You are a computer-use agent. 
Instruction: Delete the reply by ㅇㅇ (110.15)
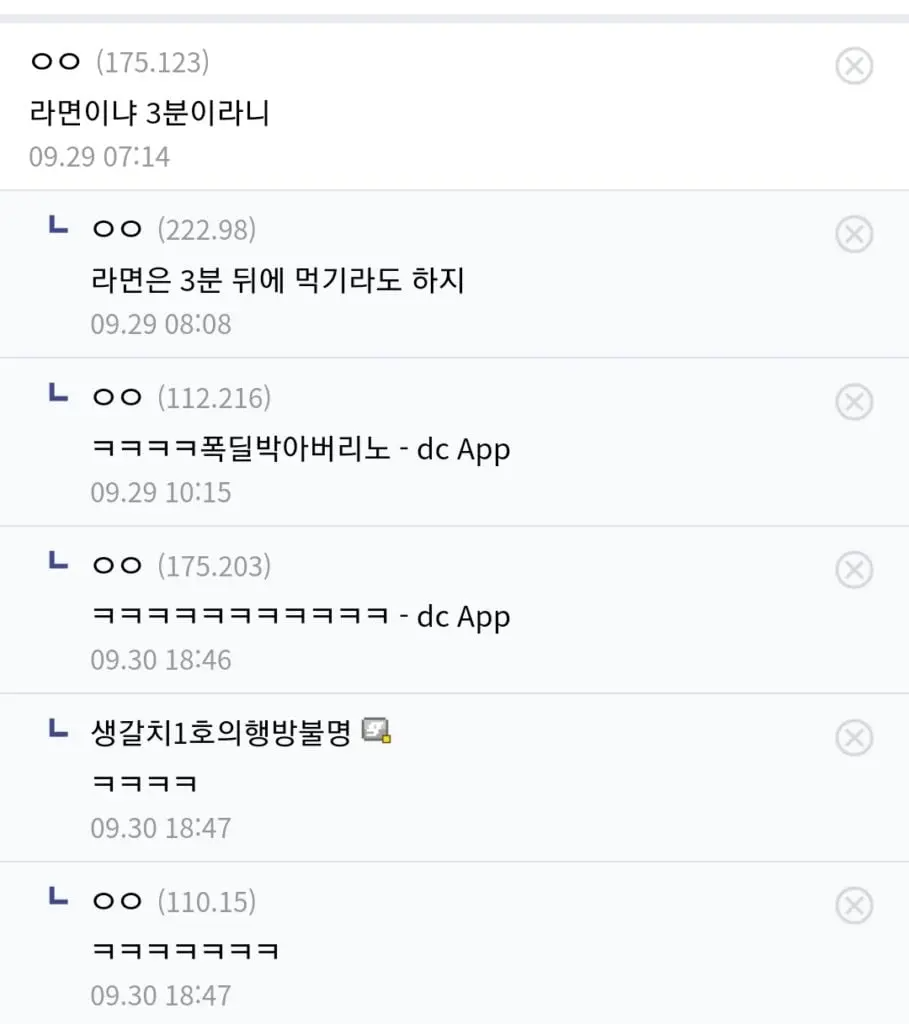[x=853, y=906]
